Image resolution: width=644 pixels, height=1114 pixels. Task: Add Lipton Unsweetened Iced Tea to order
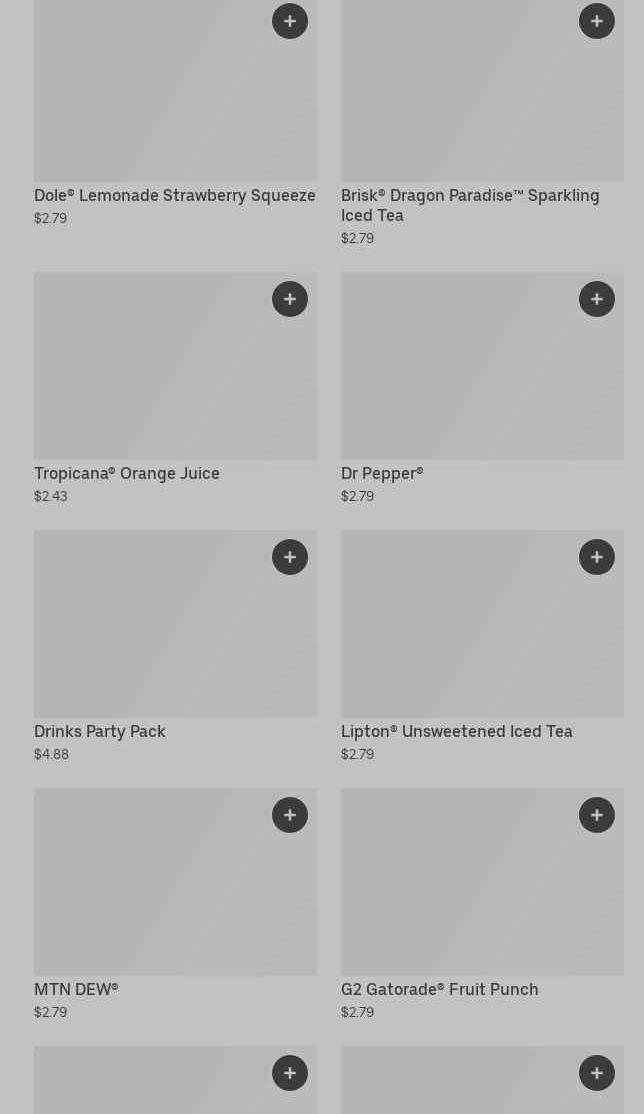[597, 557]
